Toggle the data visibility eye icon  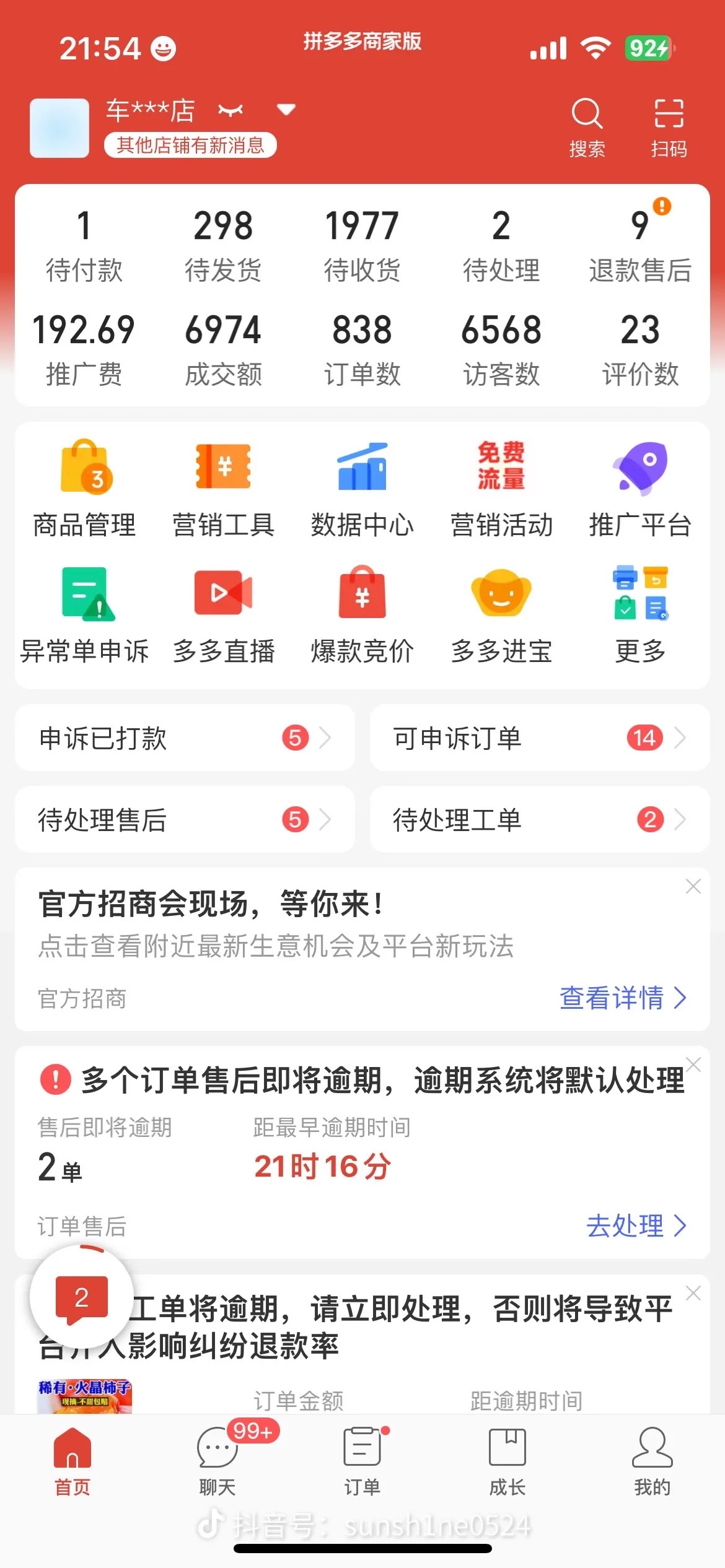coord(231,111)
